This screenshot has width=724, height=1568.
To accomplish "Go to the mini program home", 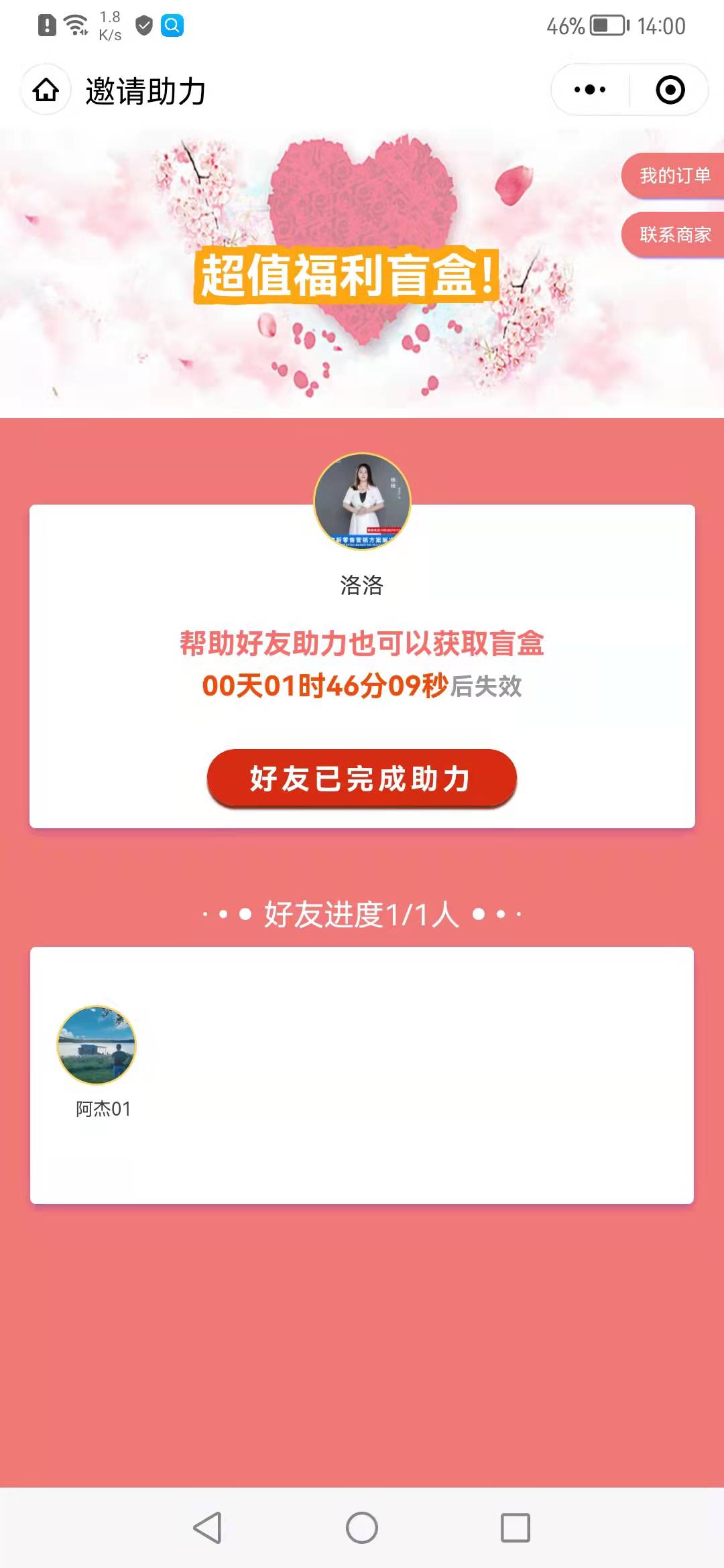I will point(46,90).
